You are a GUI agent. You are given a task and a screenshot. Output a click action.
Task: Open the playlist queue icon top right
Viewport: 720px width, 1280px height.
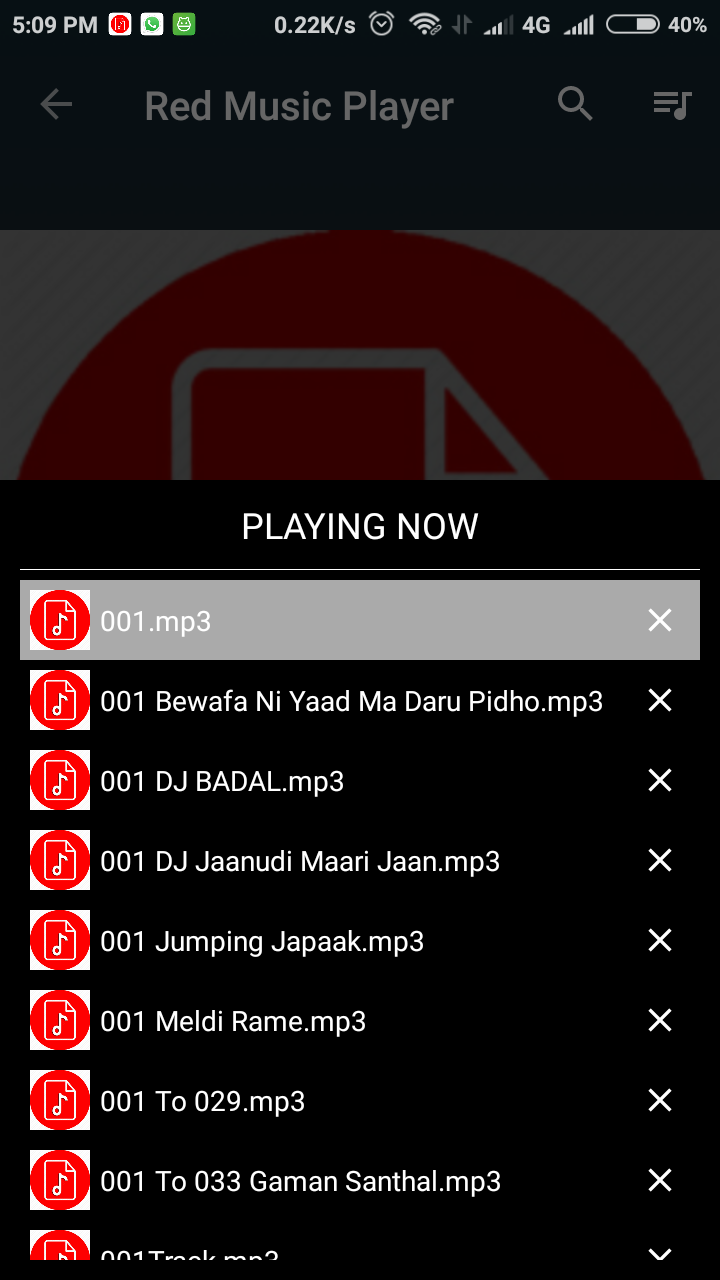[671, 103]
